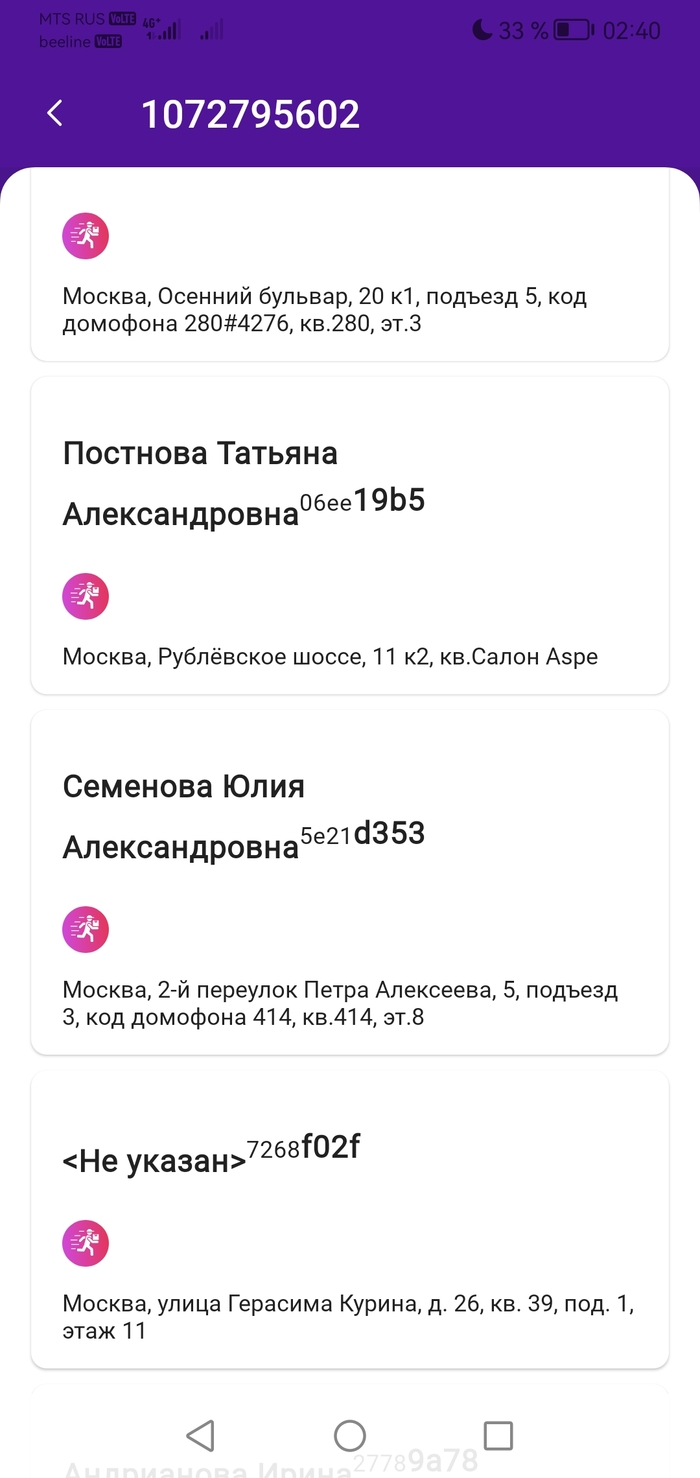
Task: Tap the system back triangle
Action: pyautogui.click(x=201, y=1436)
